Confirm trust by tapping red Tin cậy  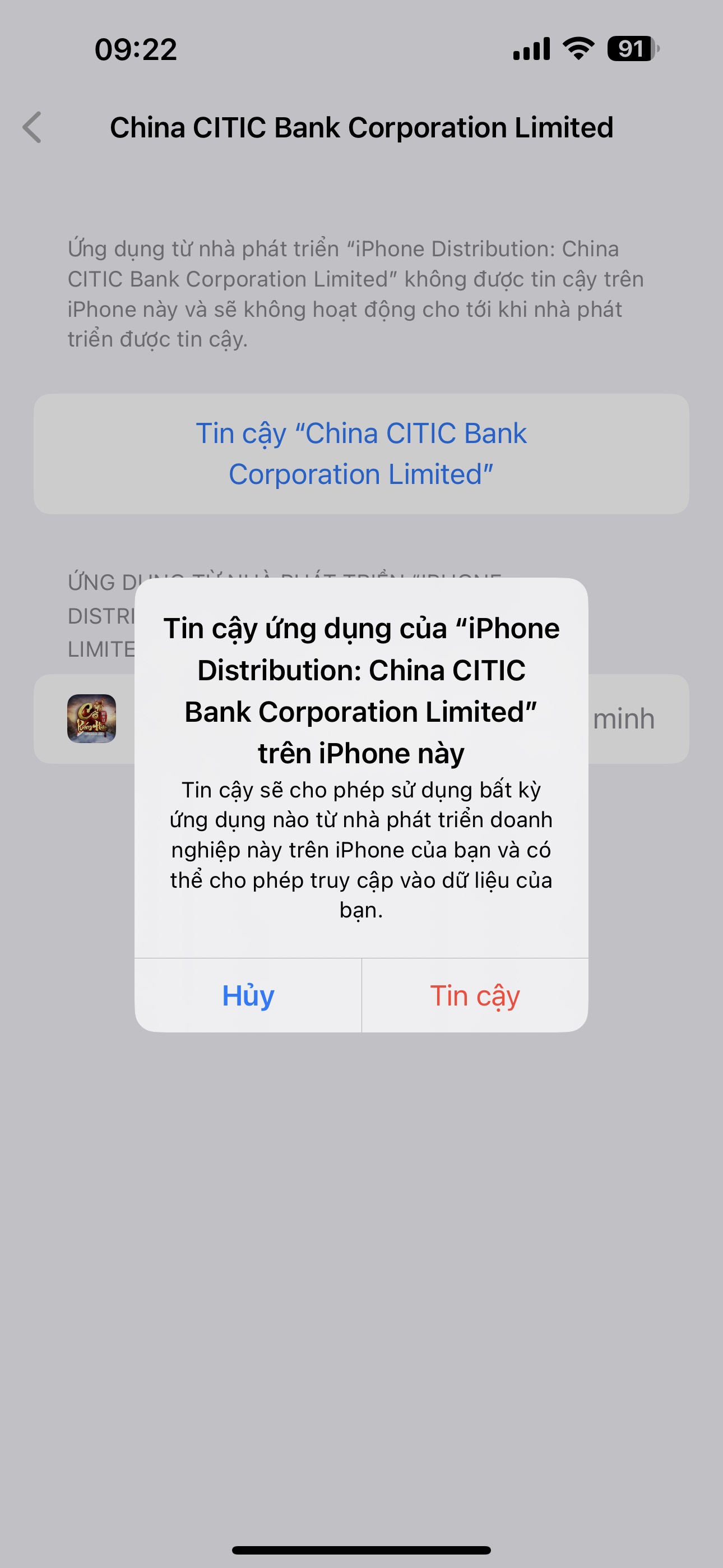coord(475,995)
